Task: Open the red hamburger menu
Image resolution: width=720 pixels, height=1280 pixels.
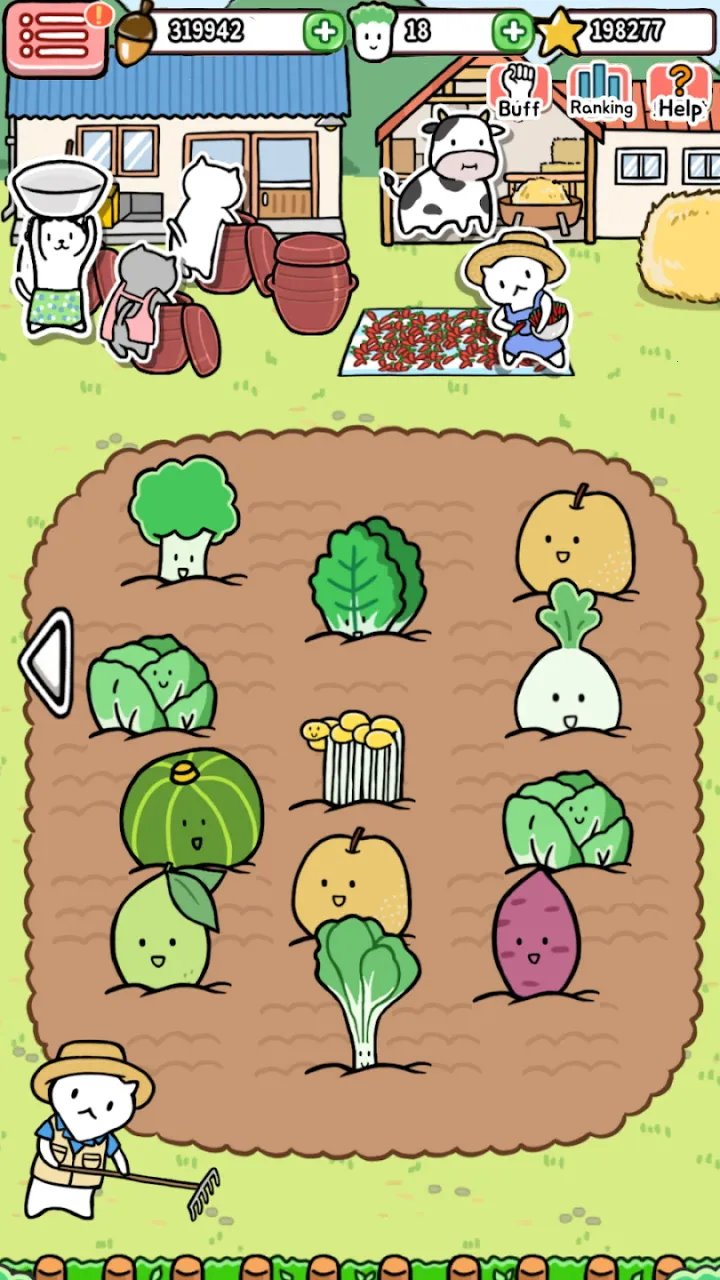Action: [x=56, y=36]
